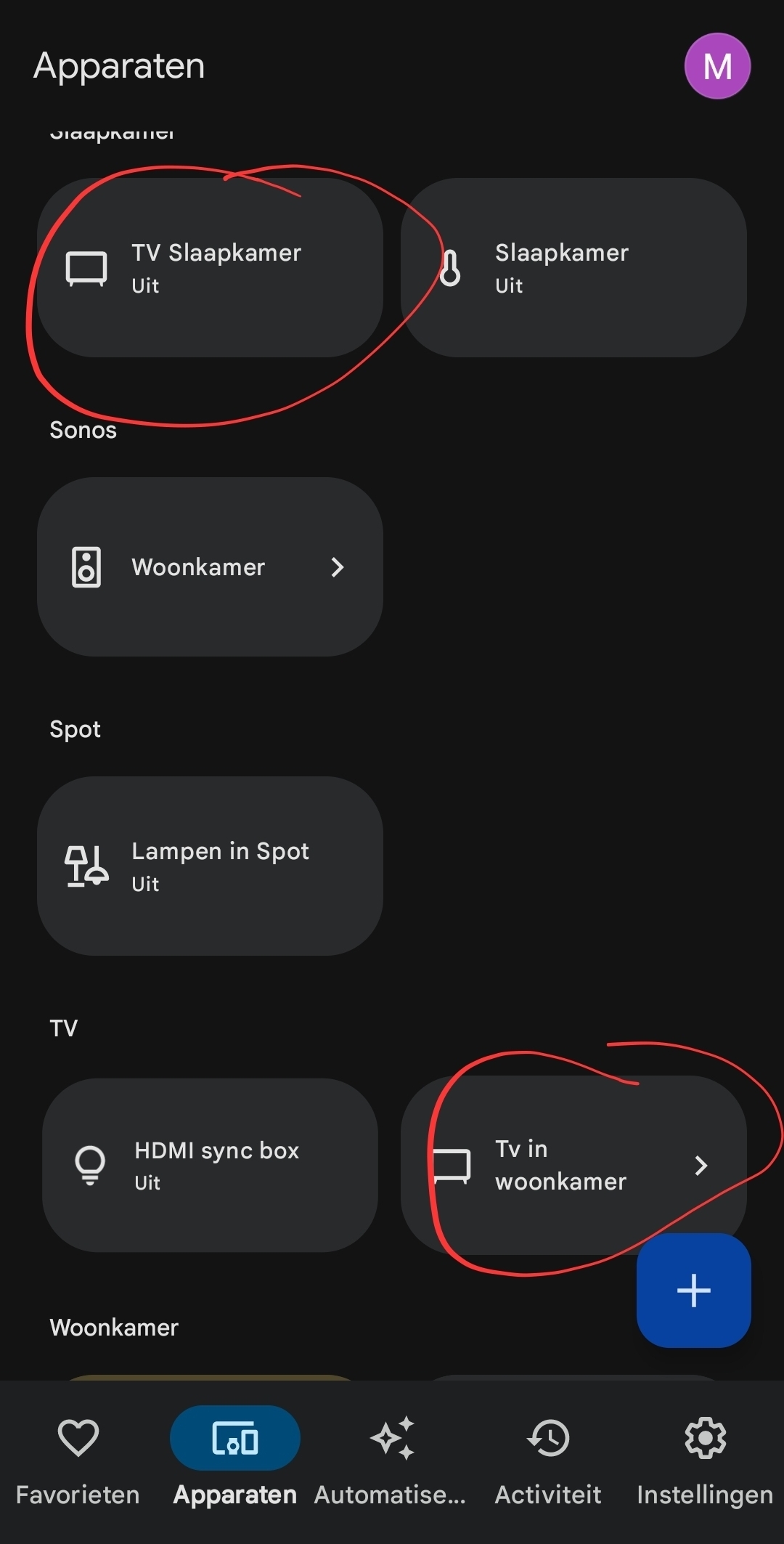Open the Tv in woonkamer tile
Image resolution: width=784 pixels, height=1544 pixels.
pos(559,1165)
